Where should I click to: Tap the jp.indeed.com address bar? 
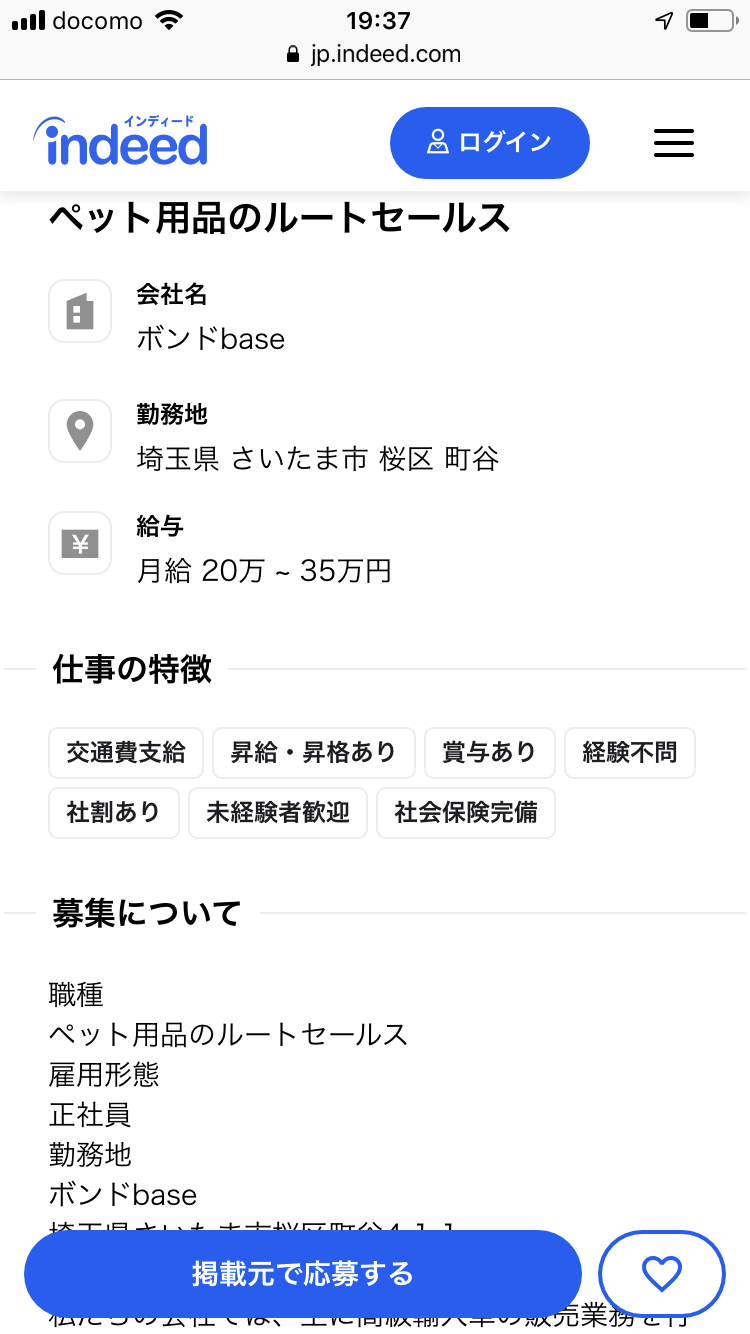pos(374,54)
